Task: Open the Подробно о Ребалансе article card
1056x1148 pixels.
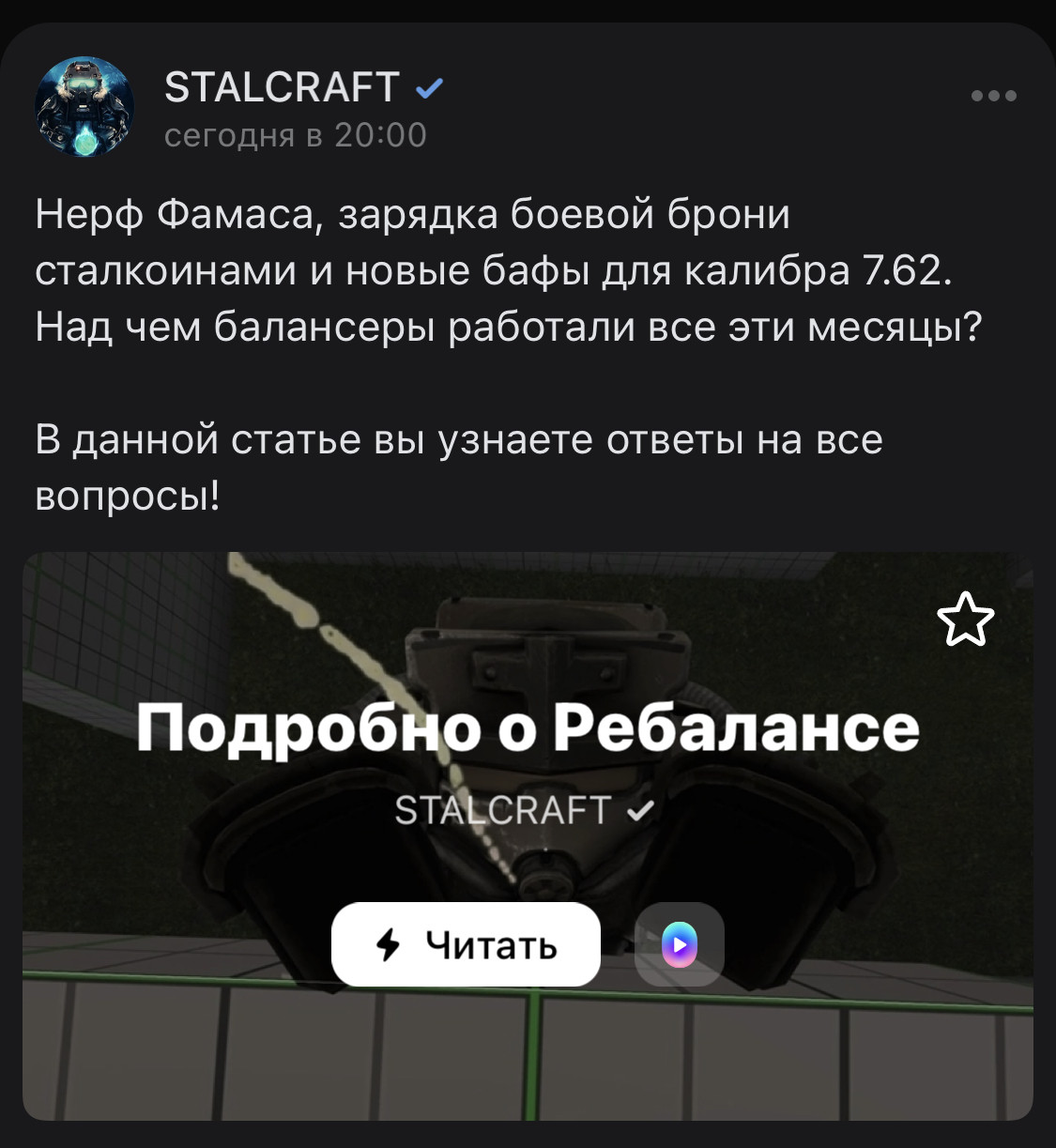Action: (x=528, y=728)
